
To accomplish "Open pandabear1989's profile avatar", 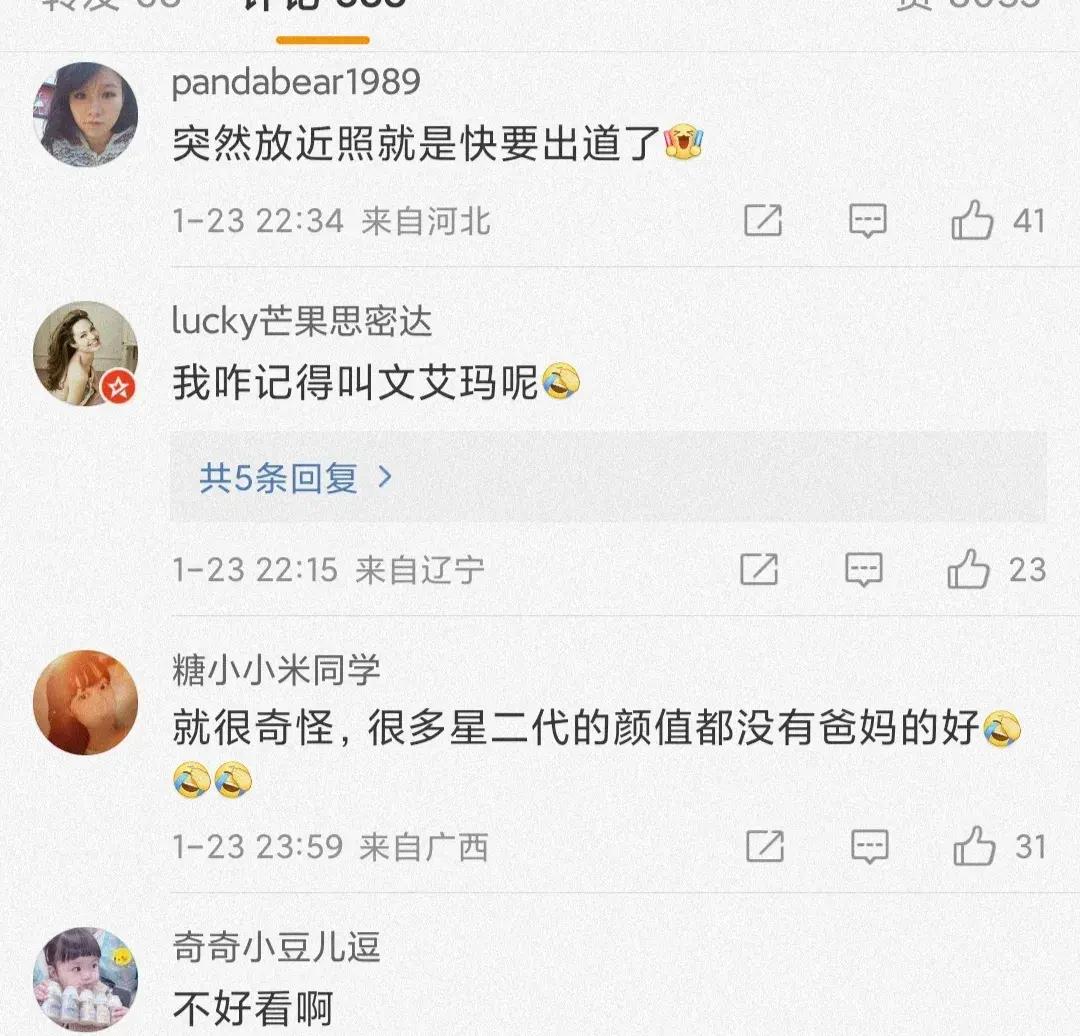I will tap(86, 114).
